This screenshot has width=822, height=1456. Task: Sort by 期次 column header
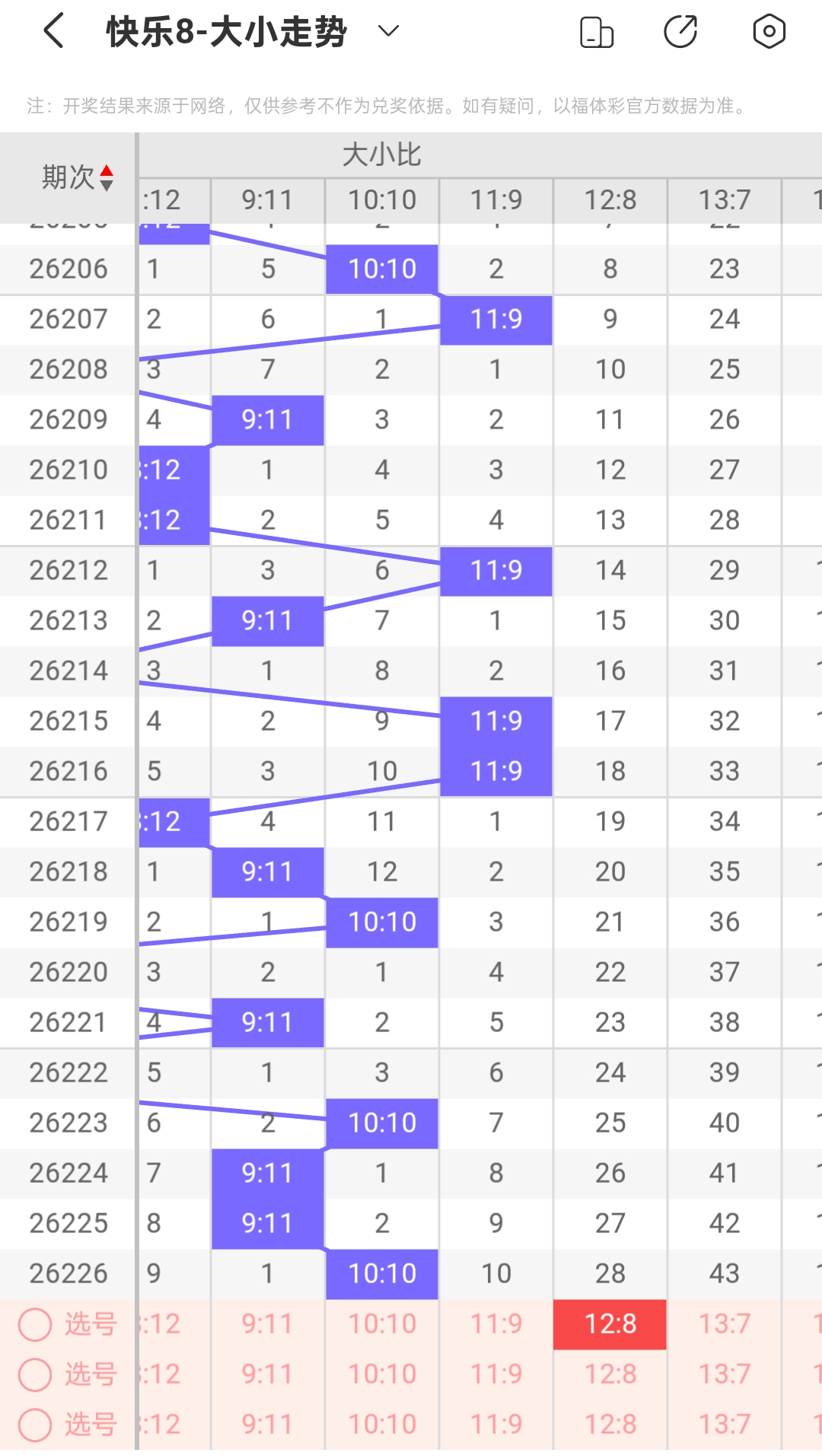(77, 177)
